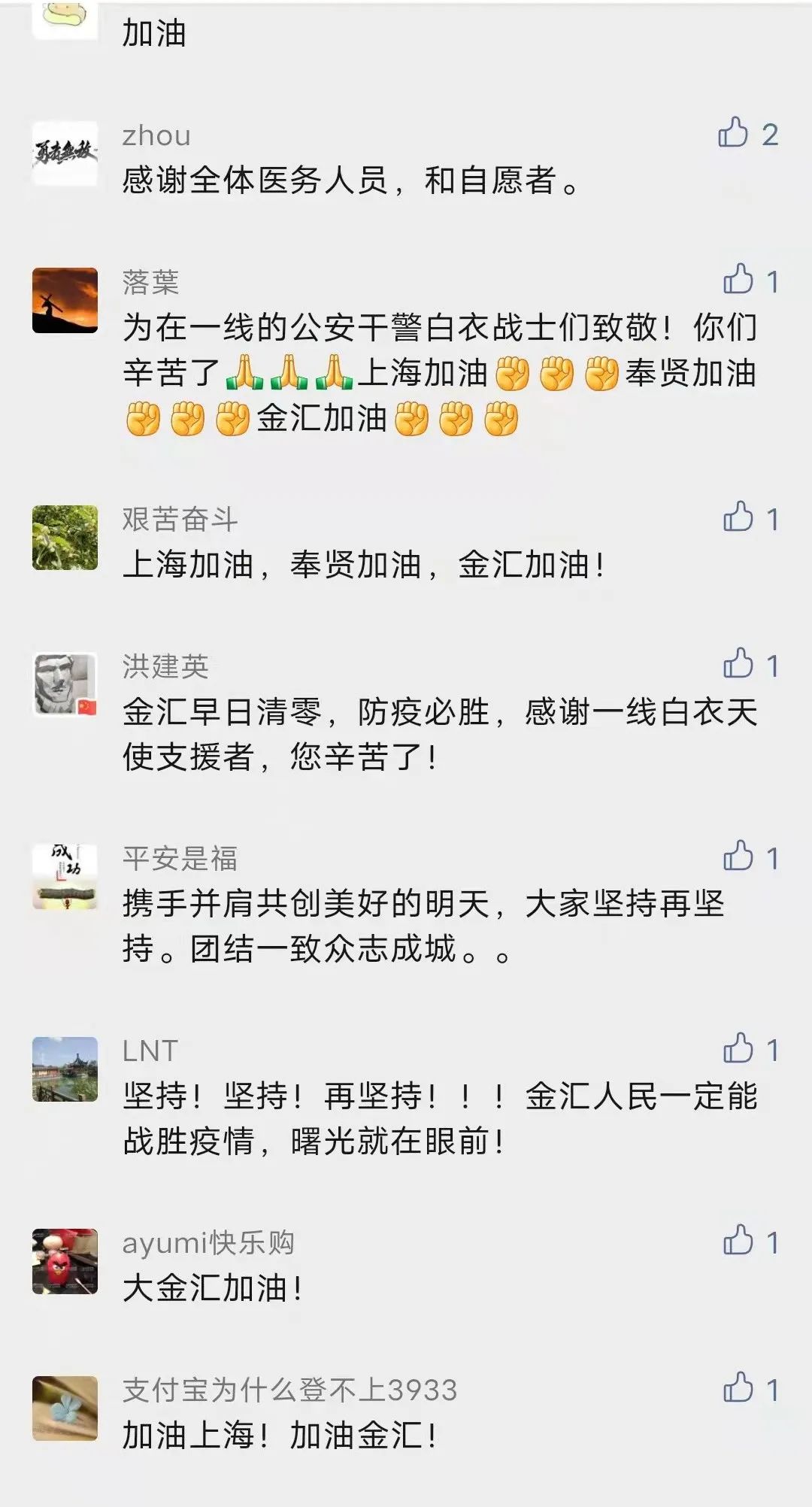Open 洪建英's profile avatar
The height and width of the screenshot is (1507, 812).
pos(65,683)
